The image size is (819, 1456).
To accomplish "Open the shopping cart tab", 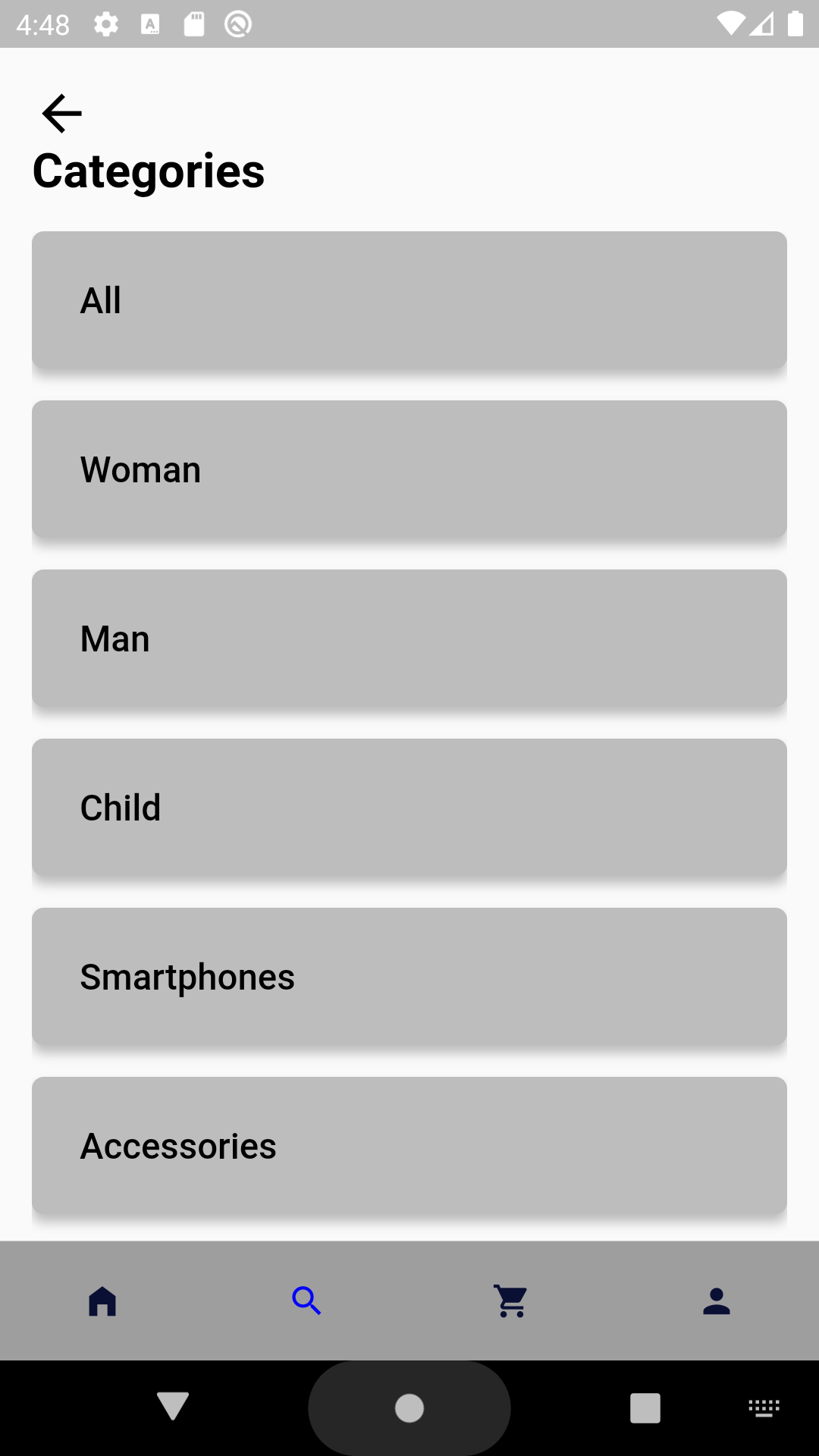I will [x=512, y=1301].
